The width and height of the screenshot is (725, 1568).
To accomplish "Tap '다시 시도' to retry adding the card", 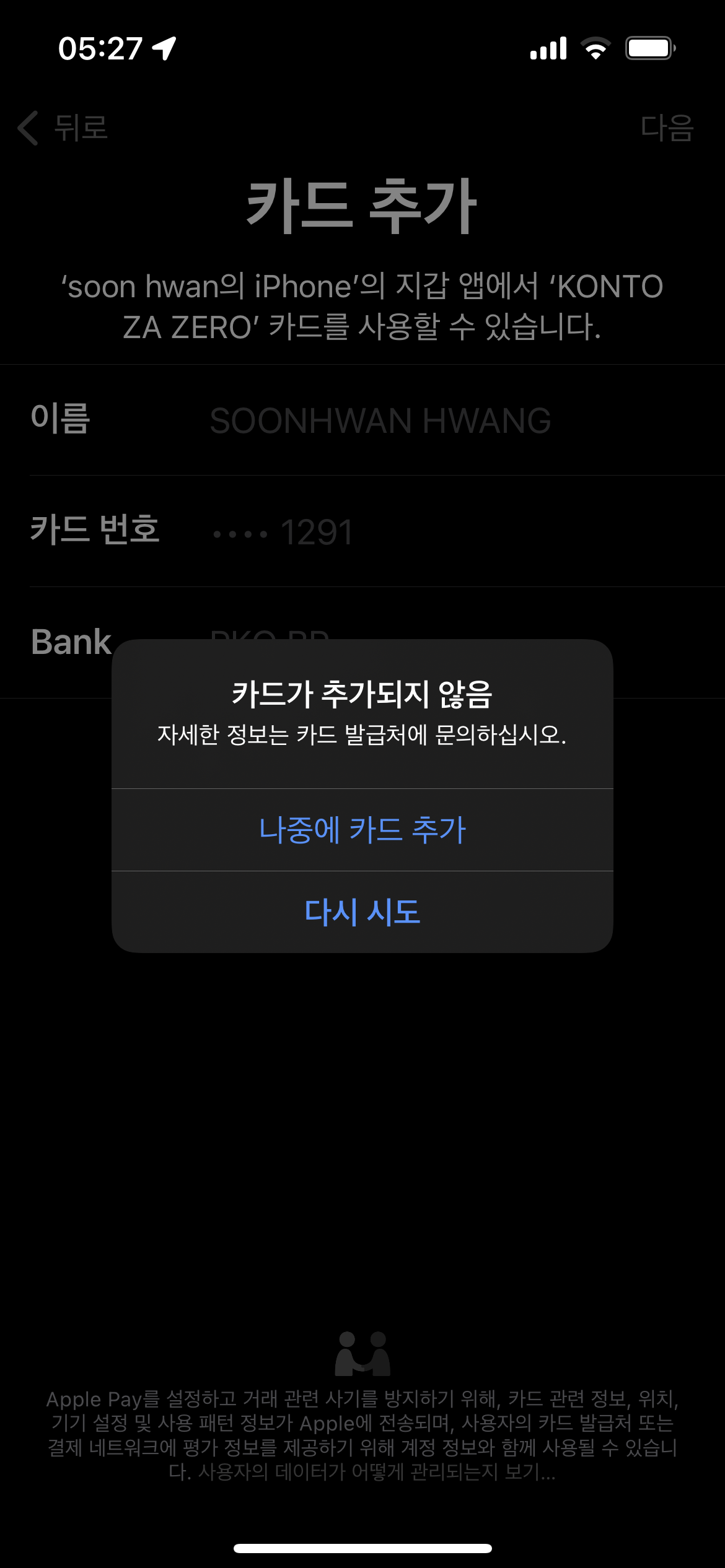I will click(x=362, y=912).
